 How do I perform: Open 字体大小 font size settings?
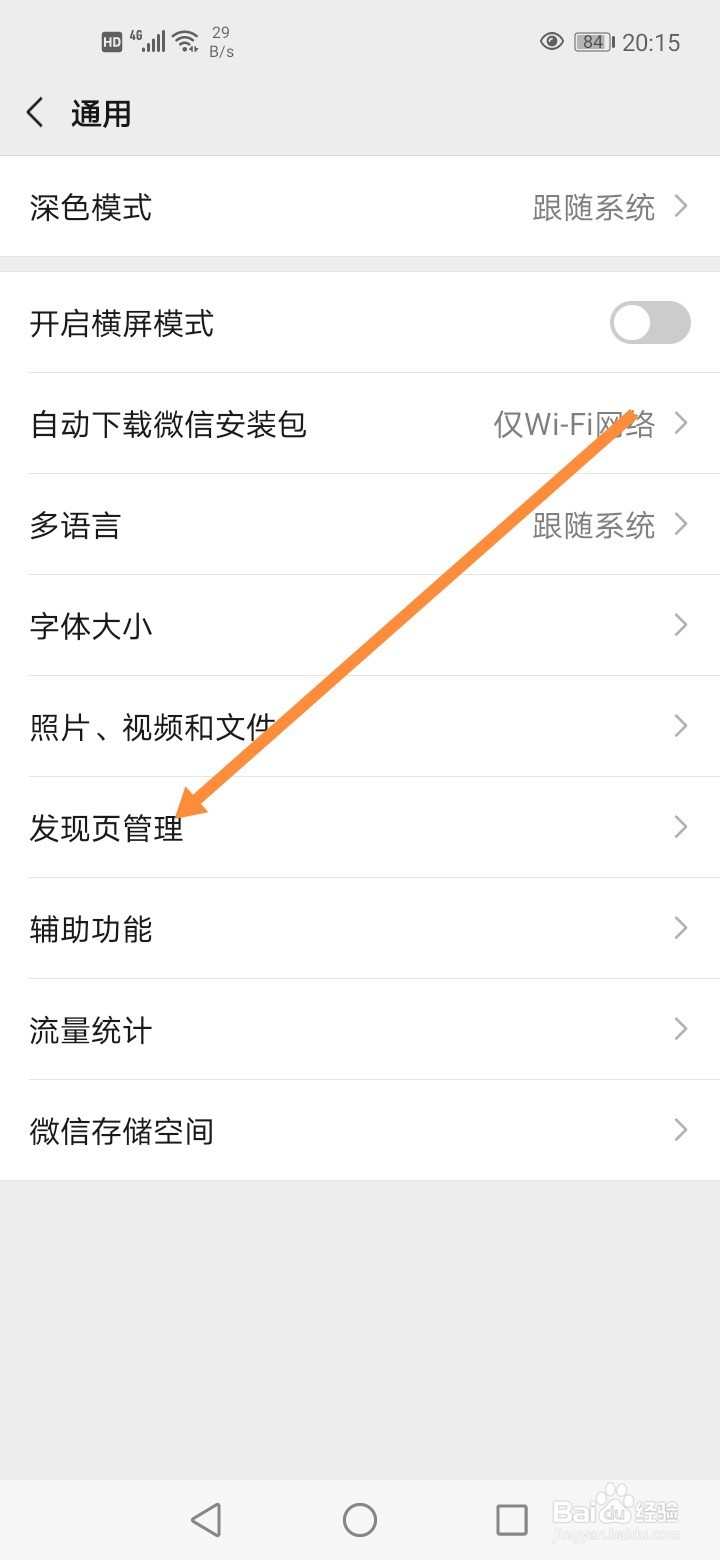pyautogui.click(x=360, y=626)
